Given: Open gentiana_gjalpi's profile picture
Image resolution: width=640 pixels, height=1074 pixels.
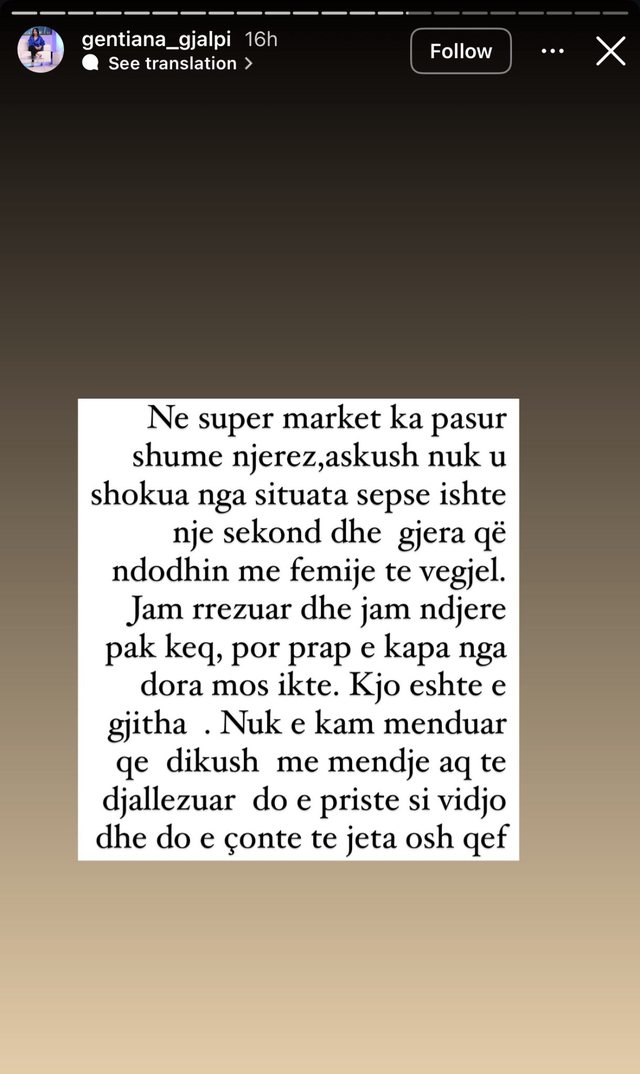Looking at the screenshot, I should coord(40,50).
